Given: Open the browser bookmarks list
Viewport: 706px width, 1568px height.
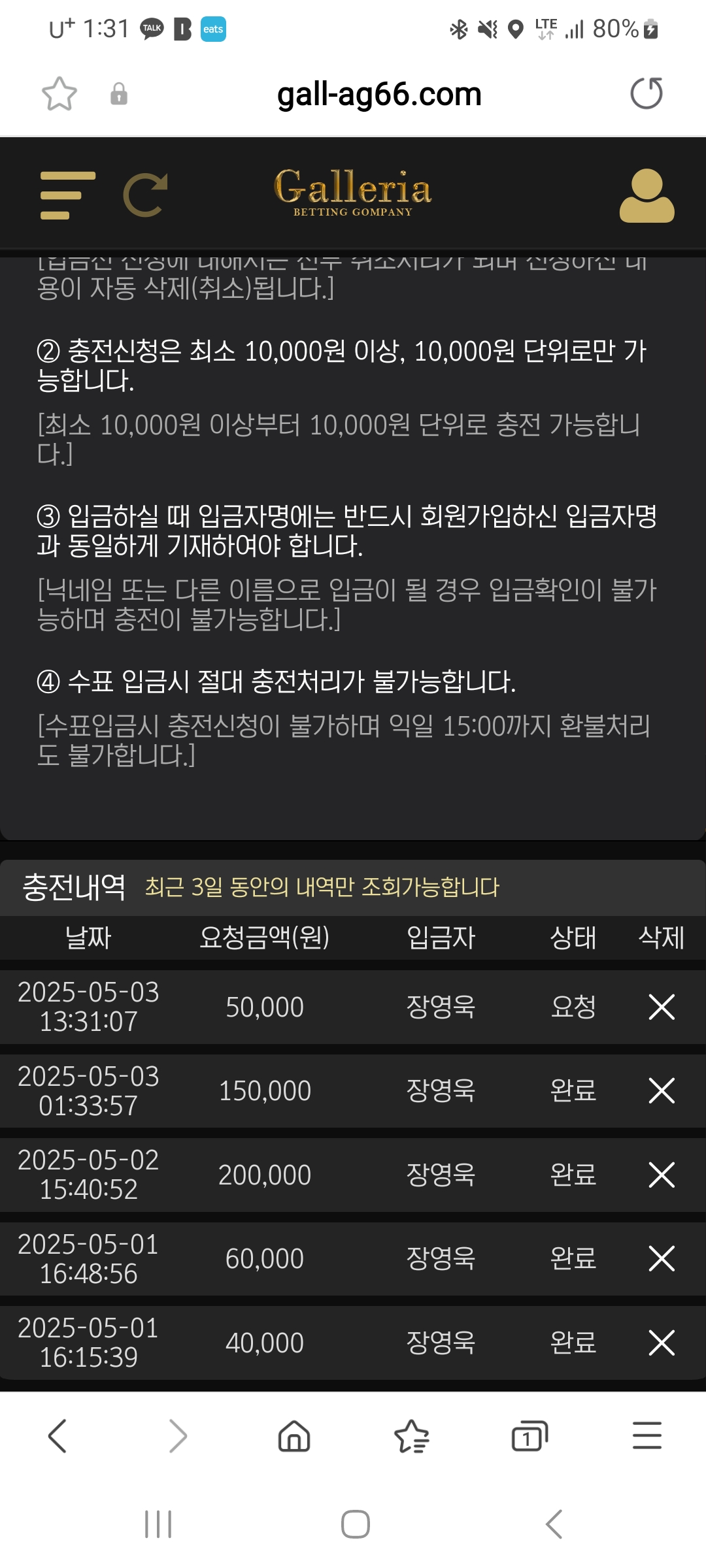Looking at the screenshot, I should point(412,1436).
